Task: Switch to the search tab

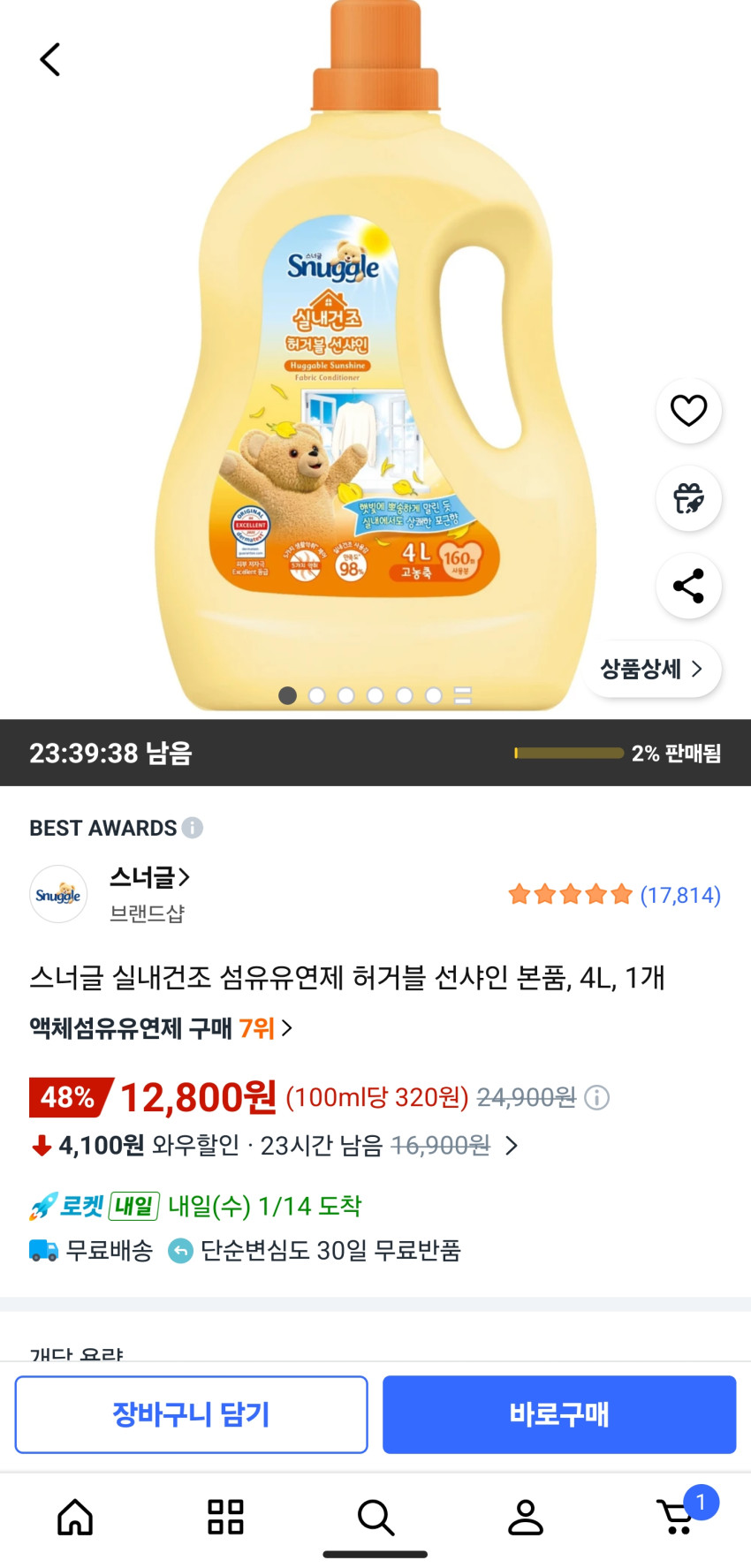Action: tap(375, 1517)
